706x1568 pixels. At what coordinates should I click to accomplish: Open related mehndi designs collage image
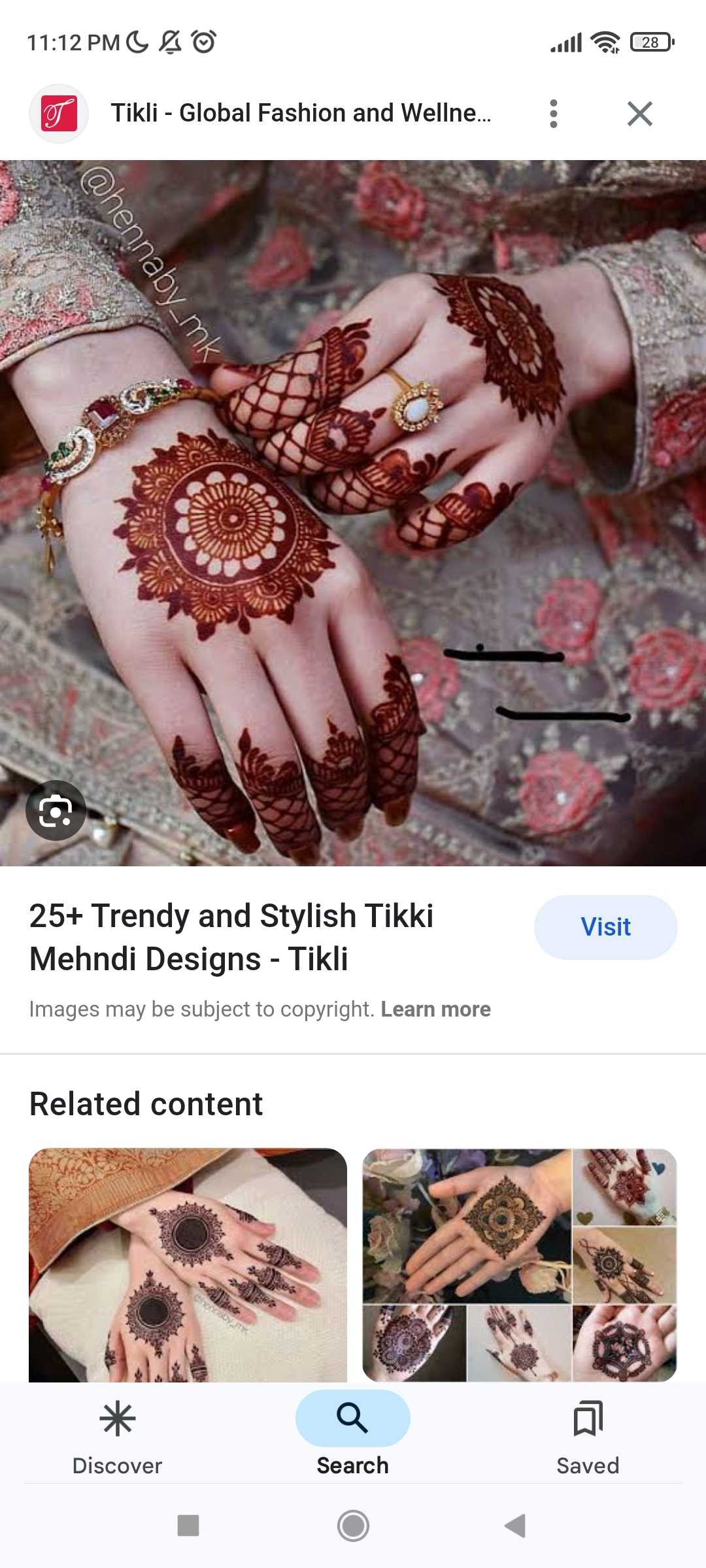[x=520, y=1265]
